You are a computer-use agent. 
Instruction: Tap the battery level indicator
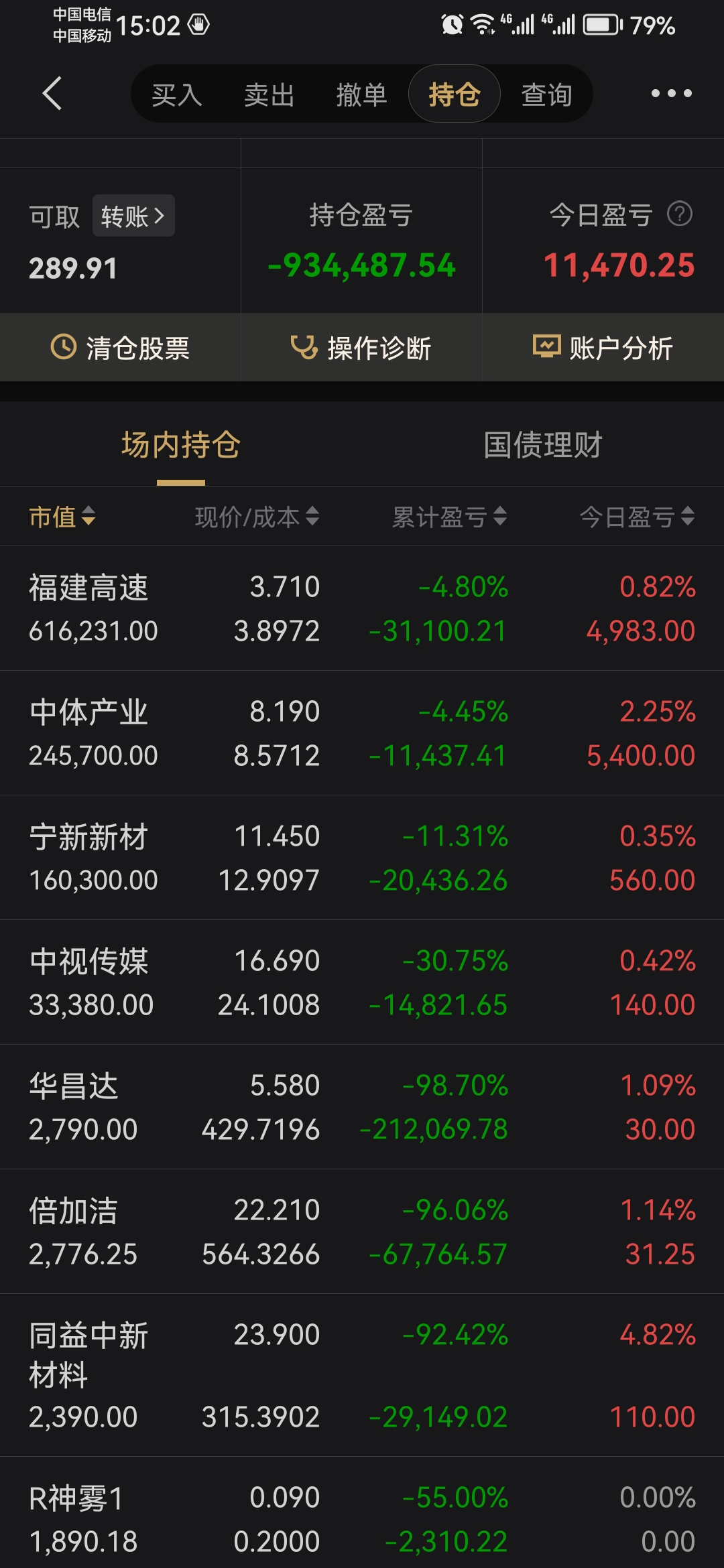(600, 25)
